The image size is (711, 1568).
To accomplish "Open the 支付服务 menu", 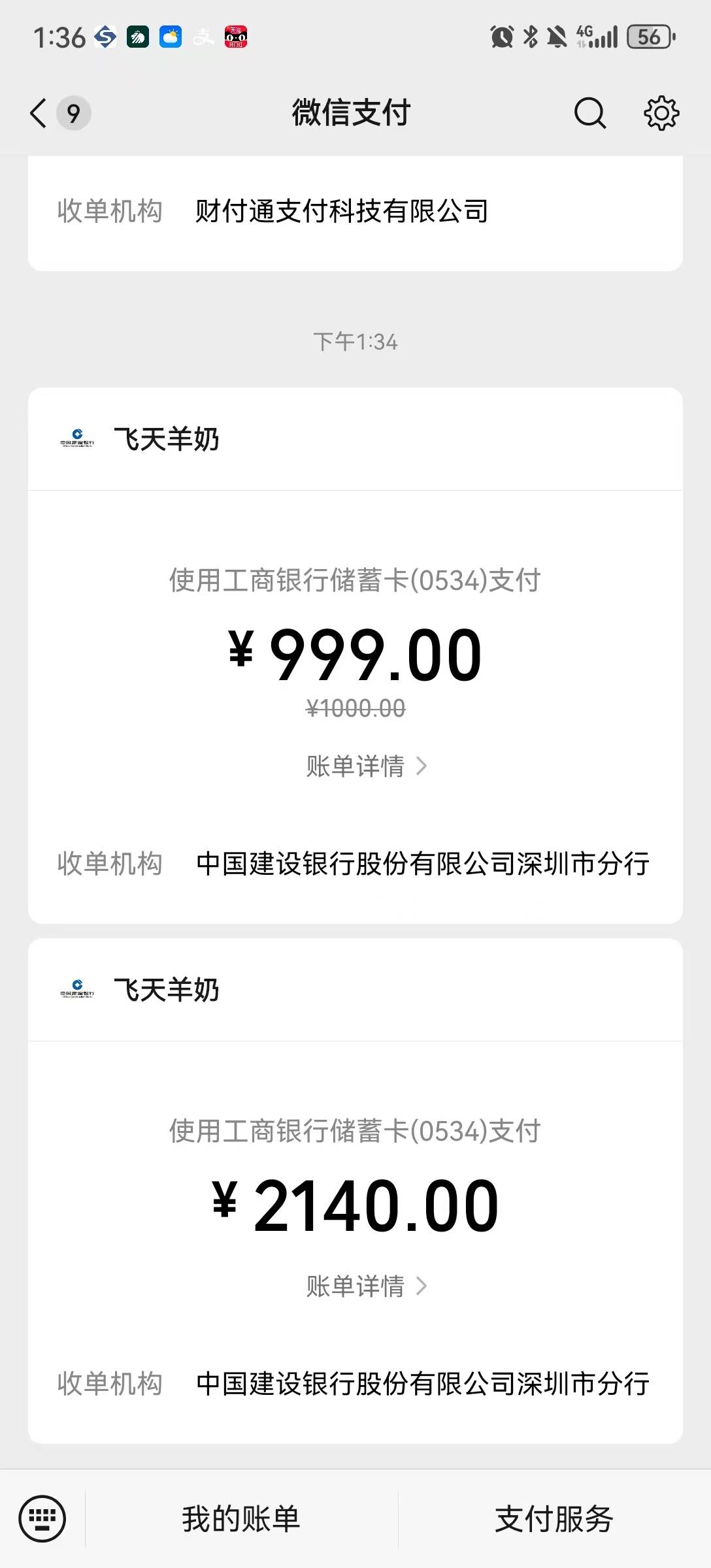I will tap(554, 1518).
